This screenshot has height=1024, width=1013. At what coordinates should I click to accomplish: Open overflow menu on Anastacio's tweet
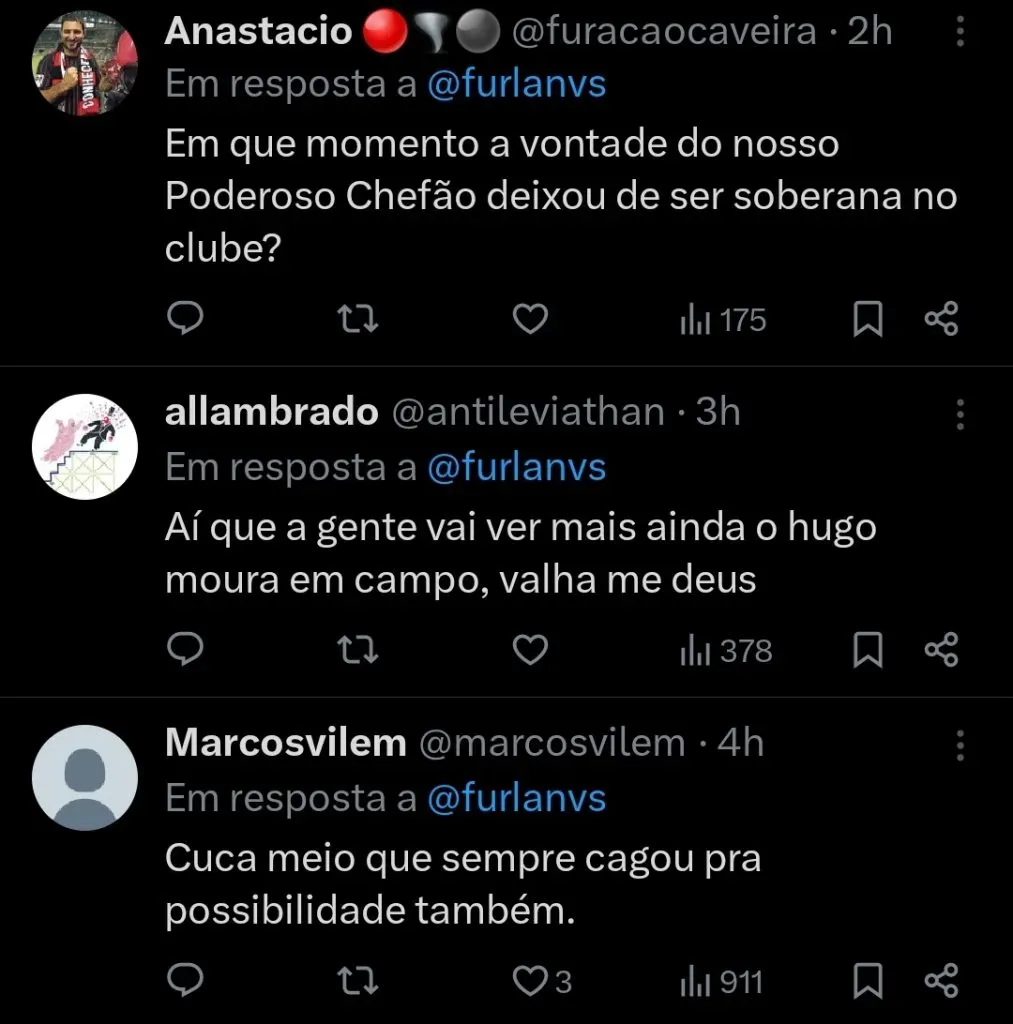pyautogui.click(x=960, y=34)
